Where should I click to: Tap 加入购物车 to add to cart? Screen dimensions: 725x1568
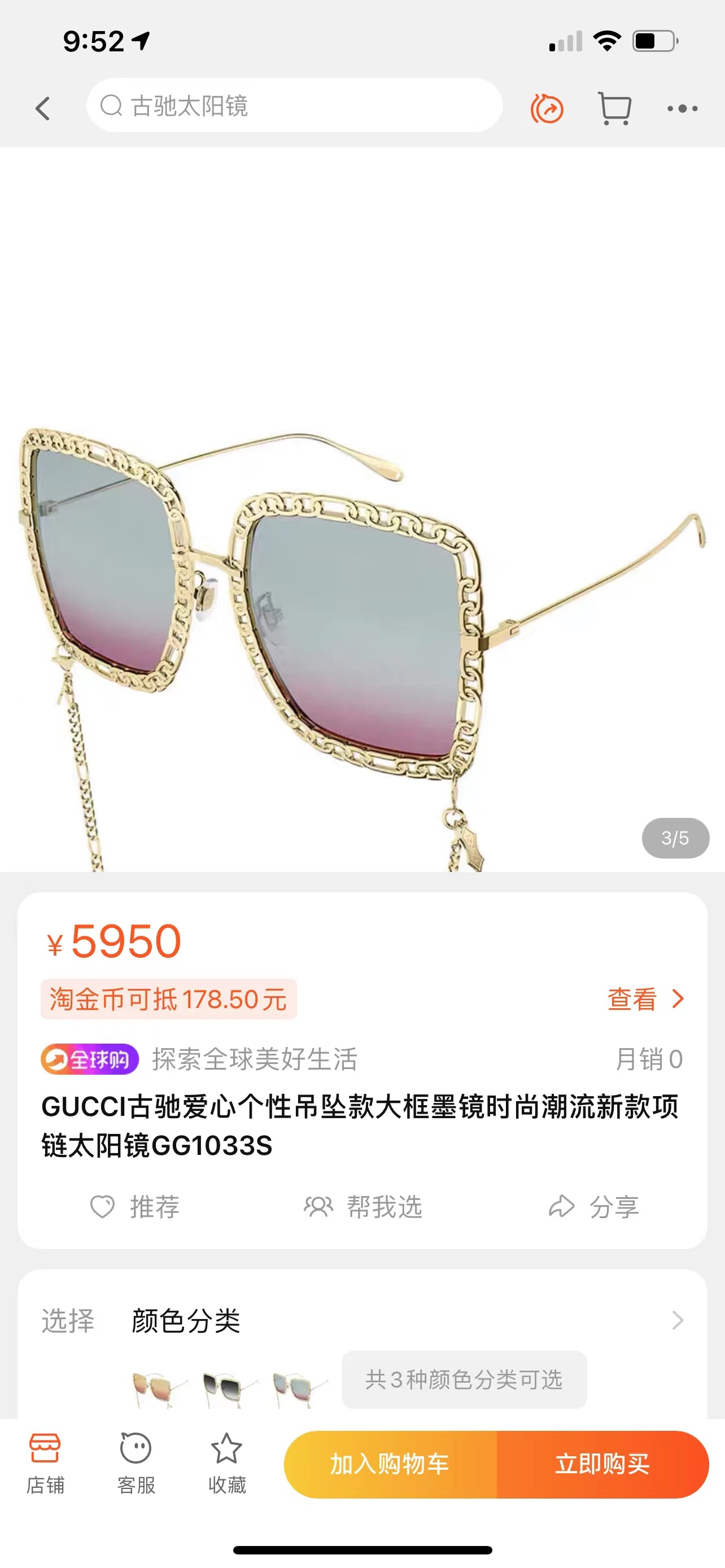(390, 1464)
